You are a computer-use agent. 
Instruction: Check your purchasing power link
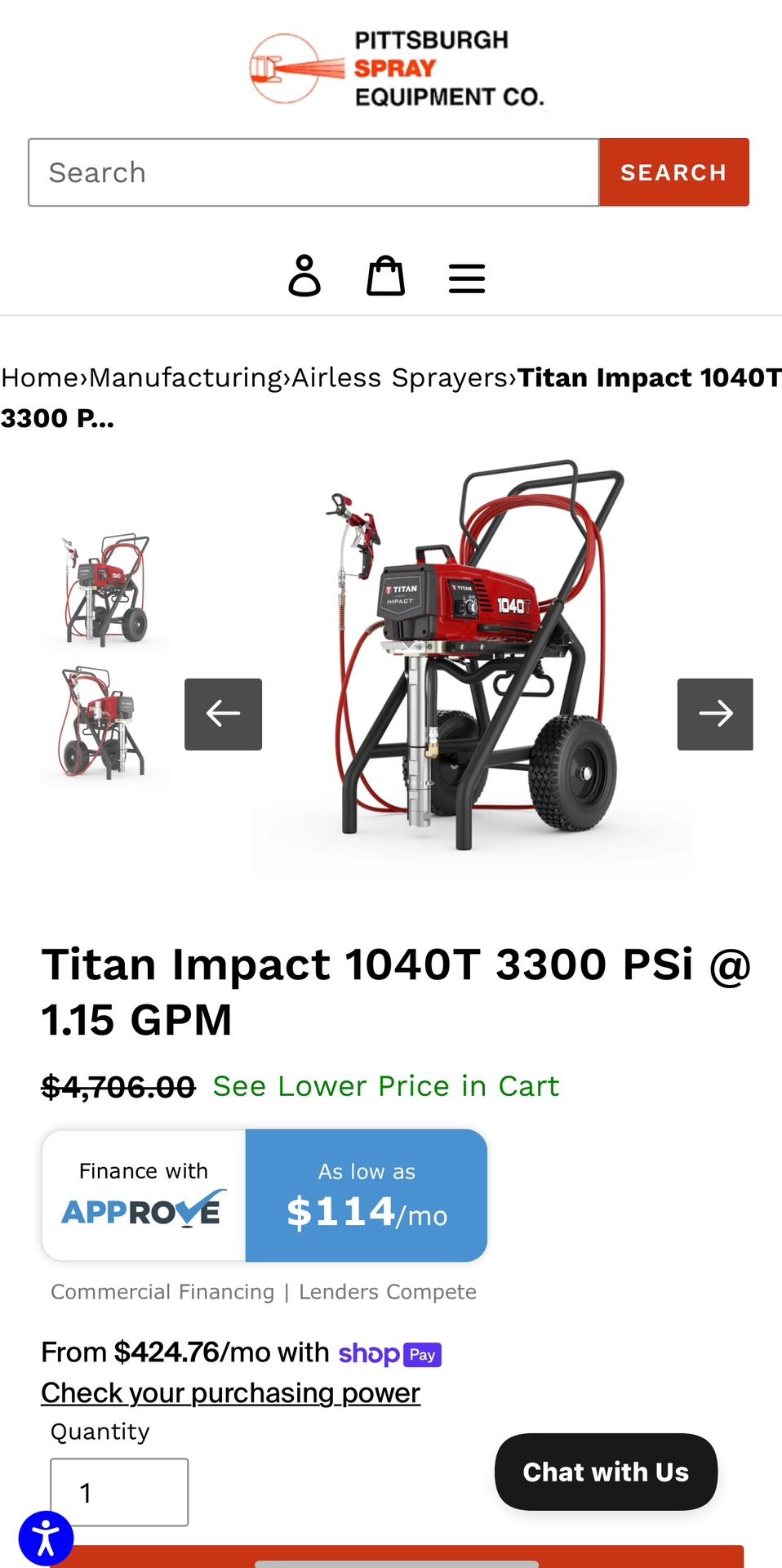tap(231, 1393)
